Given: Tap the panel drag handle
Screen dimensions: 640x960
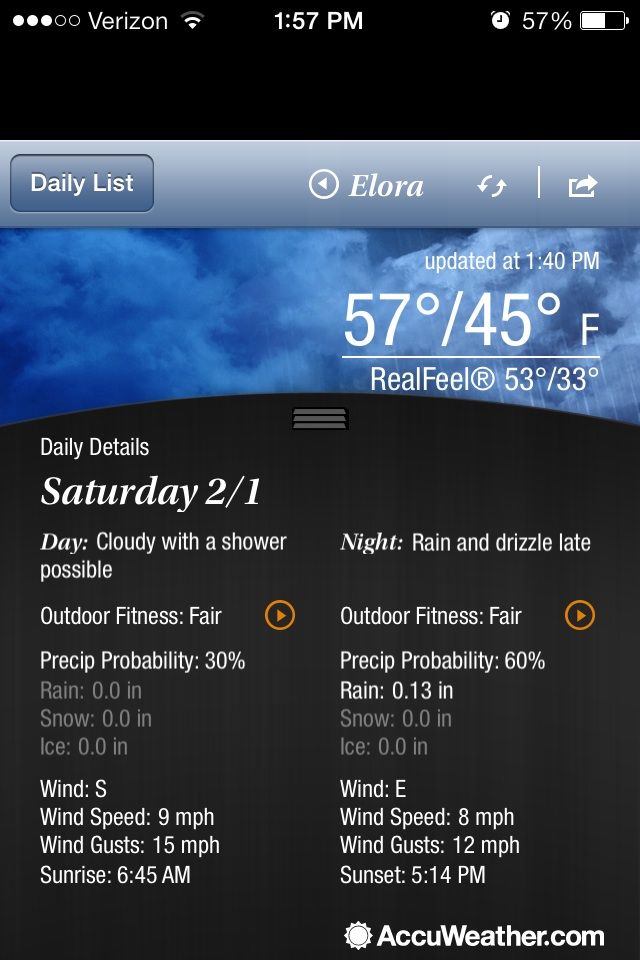Looking at the screenshot, I should pos(320,418).
